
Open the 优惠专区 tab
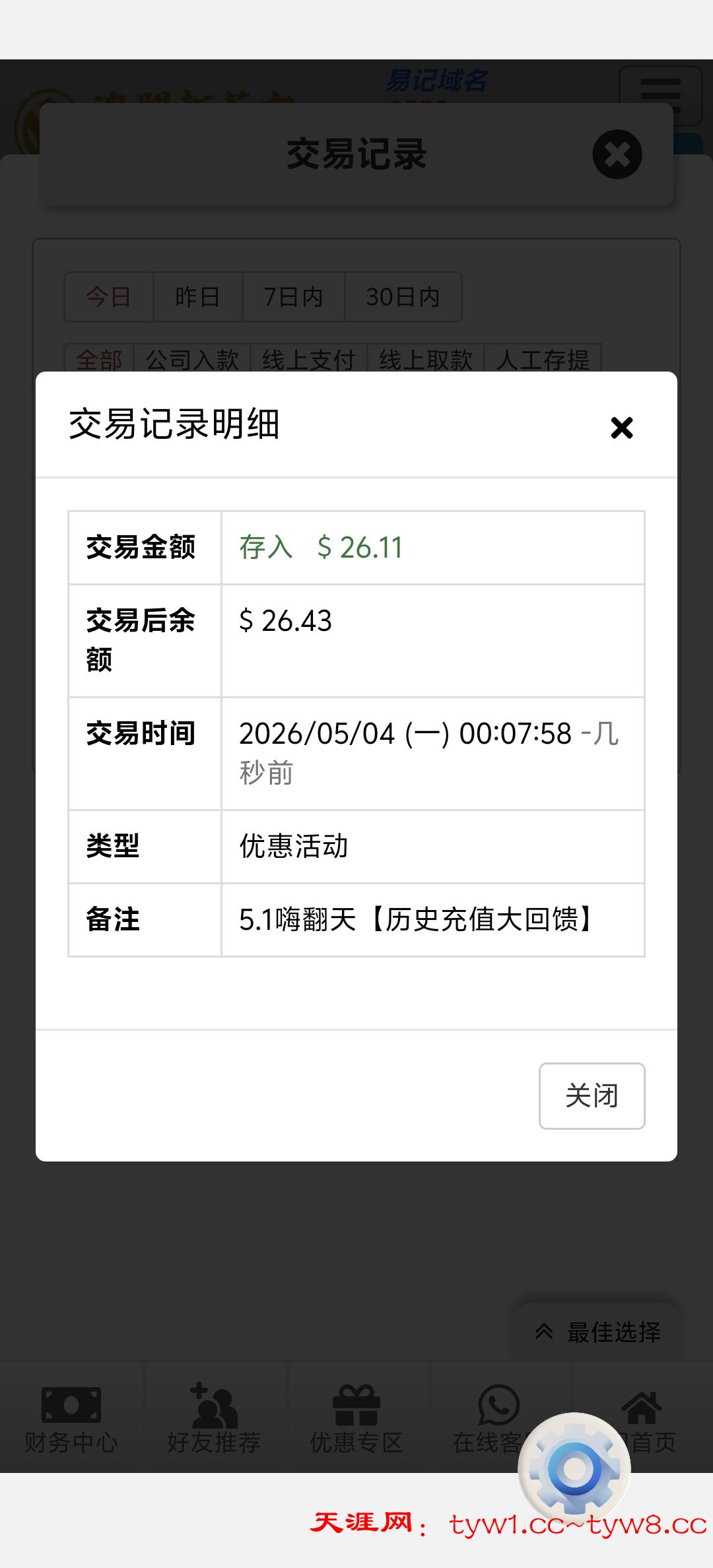(356, 1418)
